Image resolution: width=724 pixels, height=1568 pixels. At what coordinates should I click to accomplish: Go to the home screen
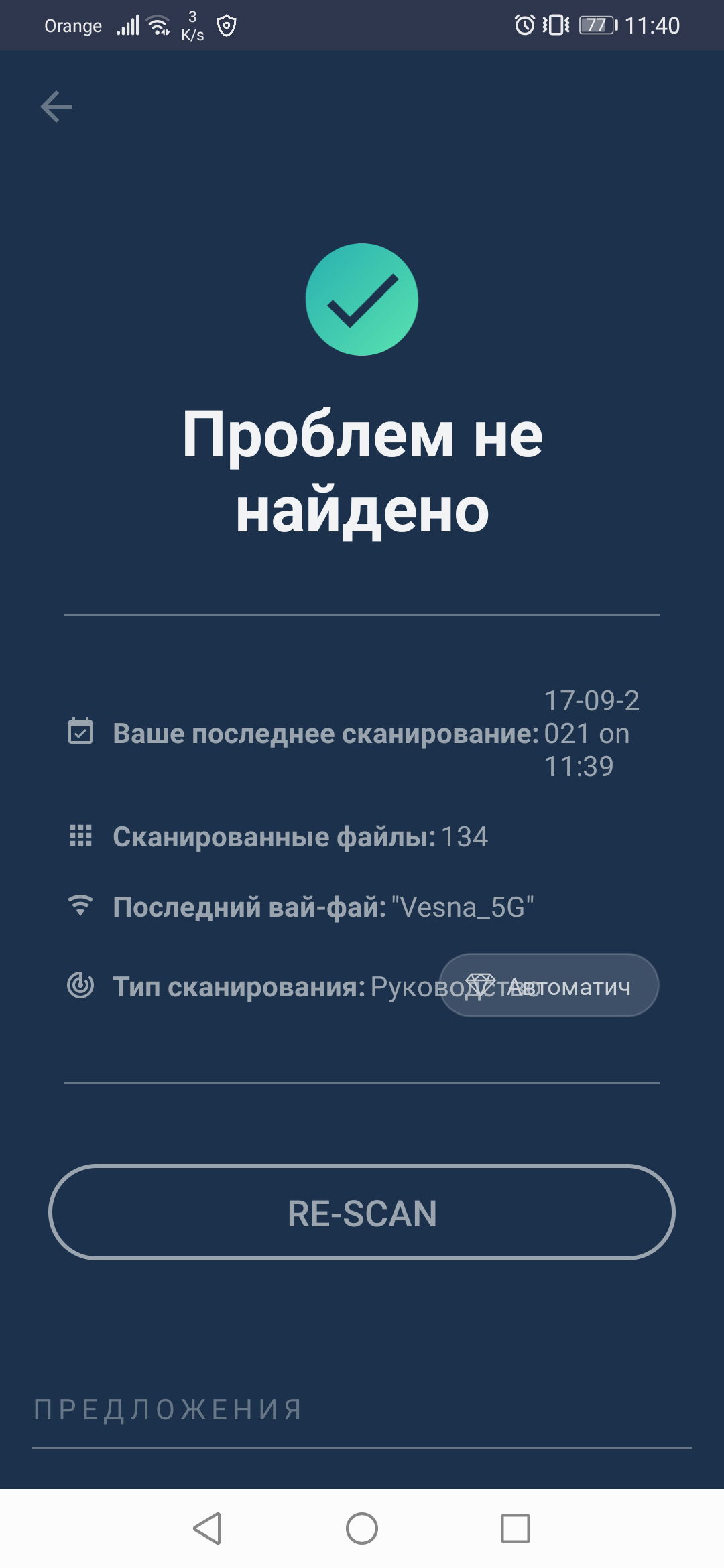pos(362,1528)
